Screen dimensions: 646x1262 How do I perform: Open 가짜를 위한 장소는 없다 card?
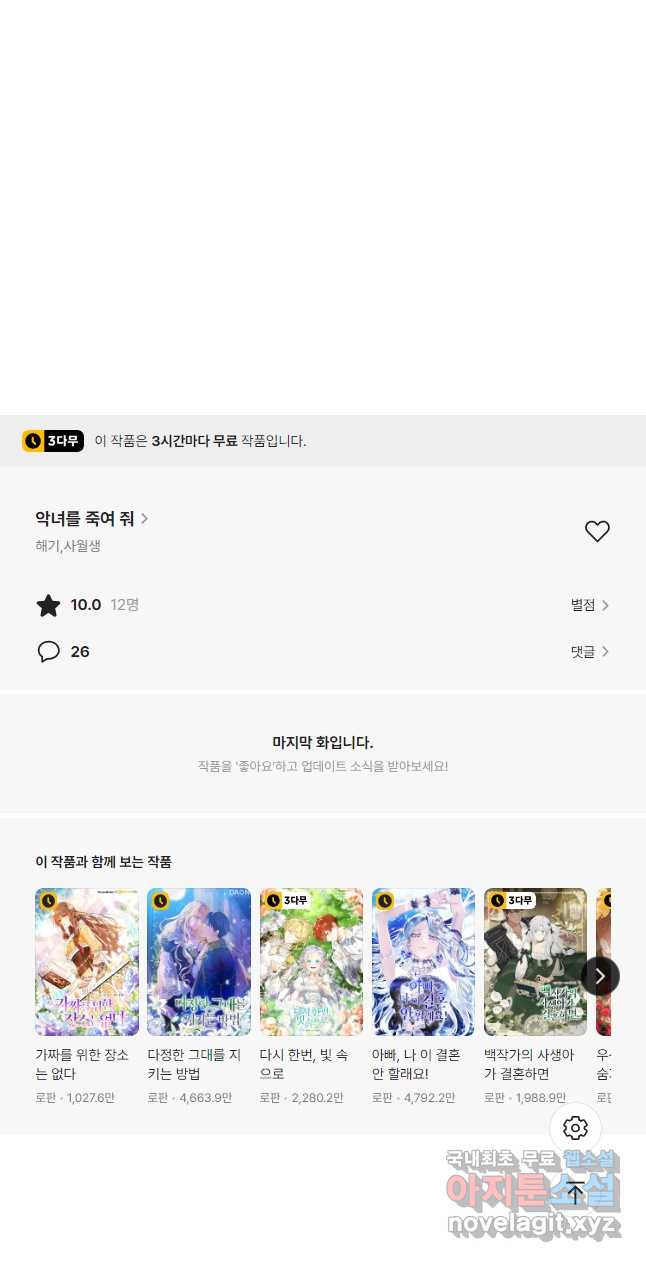point(87,996)
